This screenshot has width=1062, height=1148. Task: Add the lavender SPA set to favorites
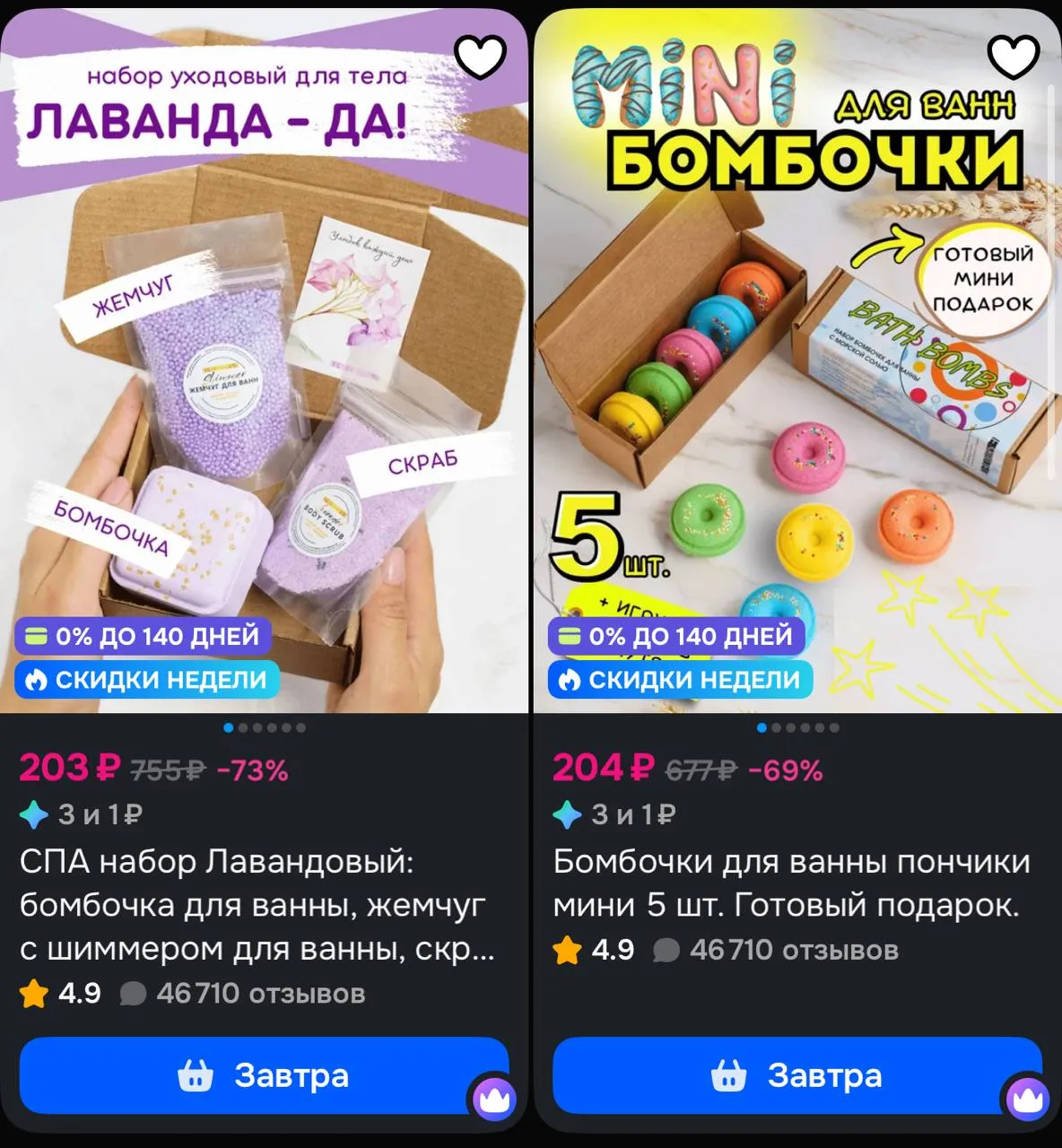click(x=481, y=57)
